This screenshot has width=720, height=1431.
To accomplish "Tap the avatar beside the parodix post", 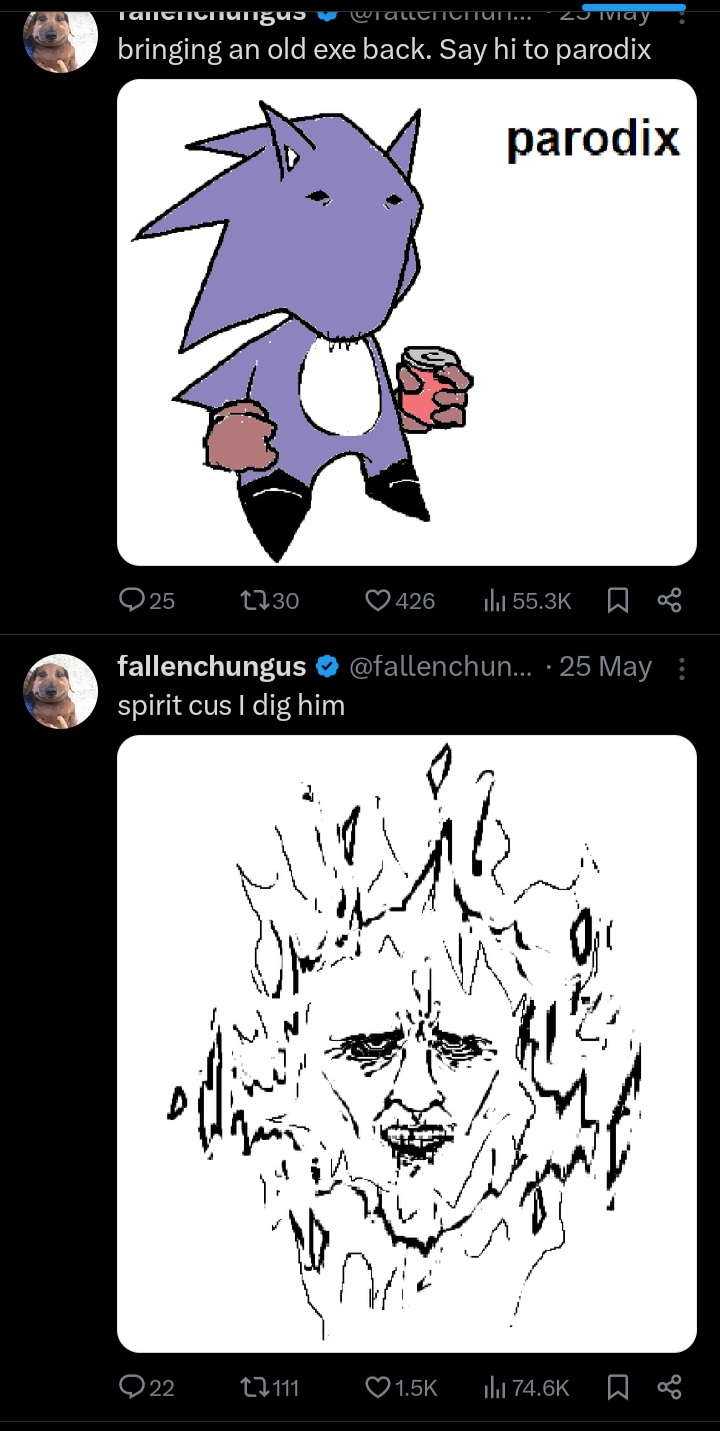I will (61, 36).
